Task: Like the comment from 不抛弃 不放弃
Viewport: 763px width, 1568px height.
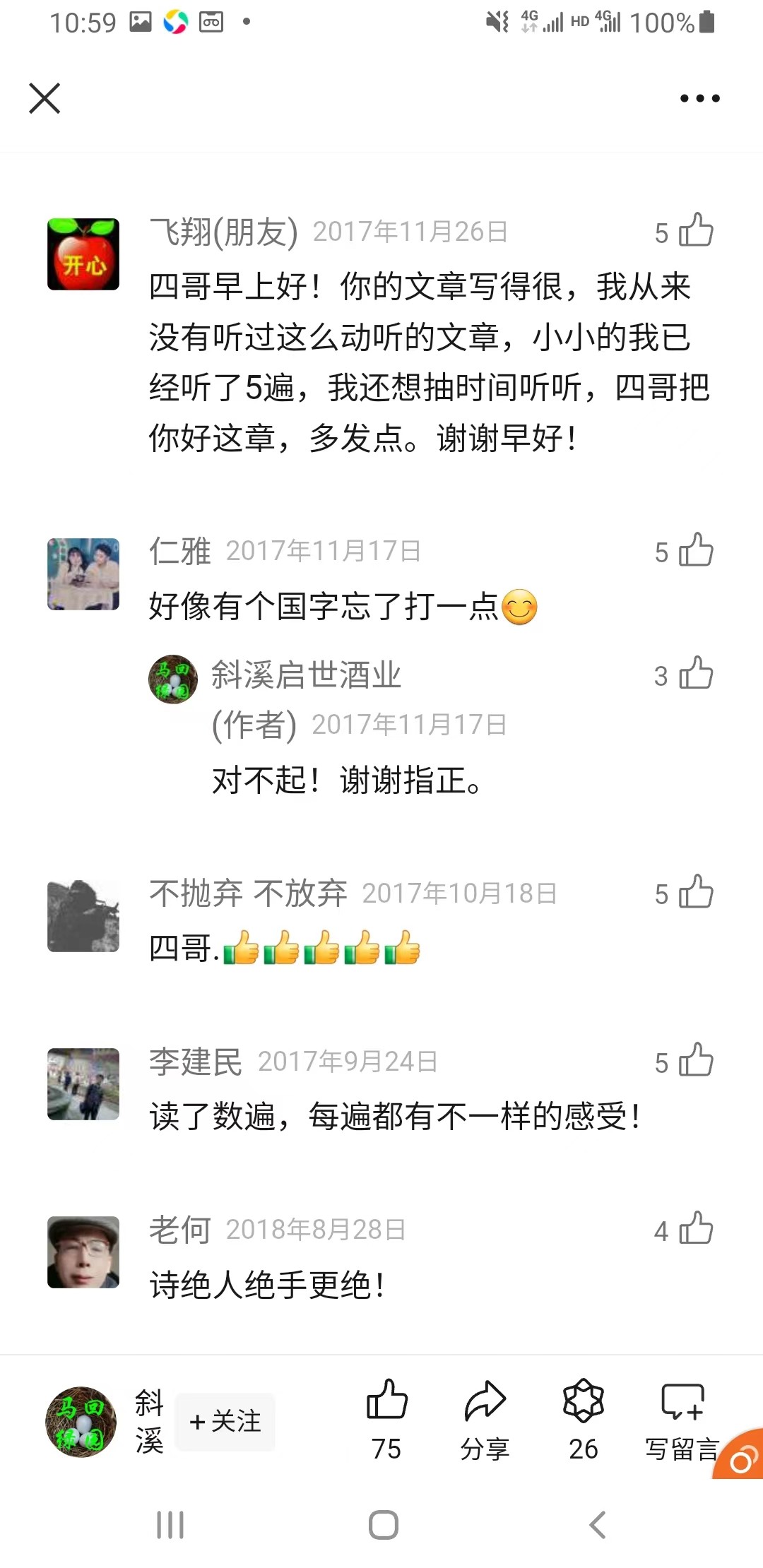Action: pos(695,893)
